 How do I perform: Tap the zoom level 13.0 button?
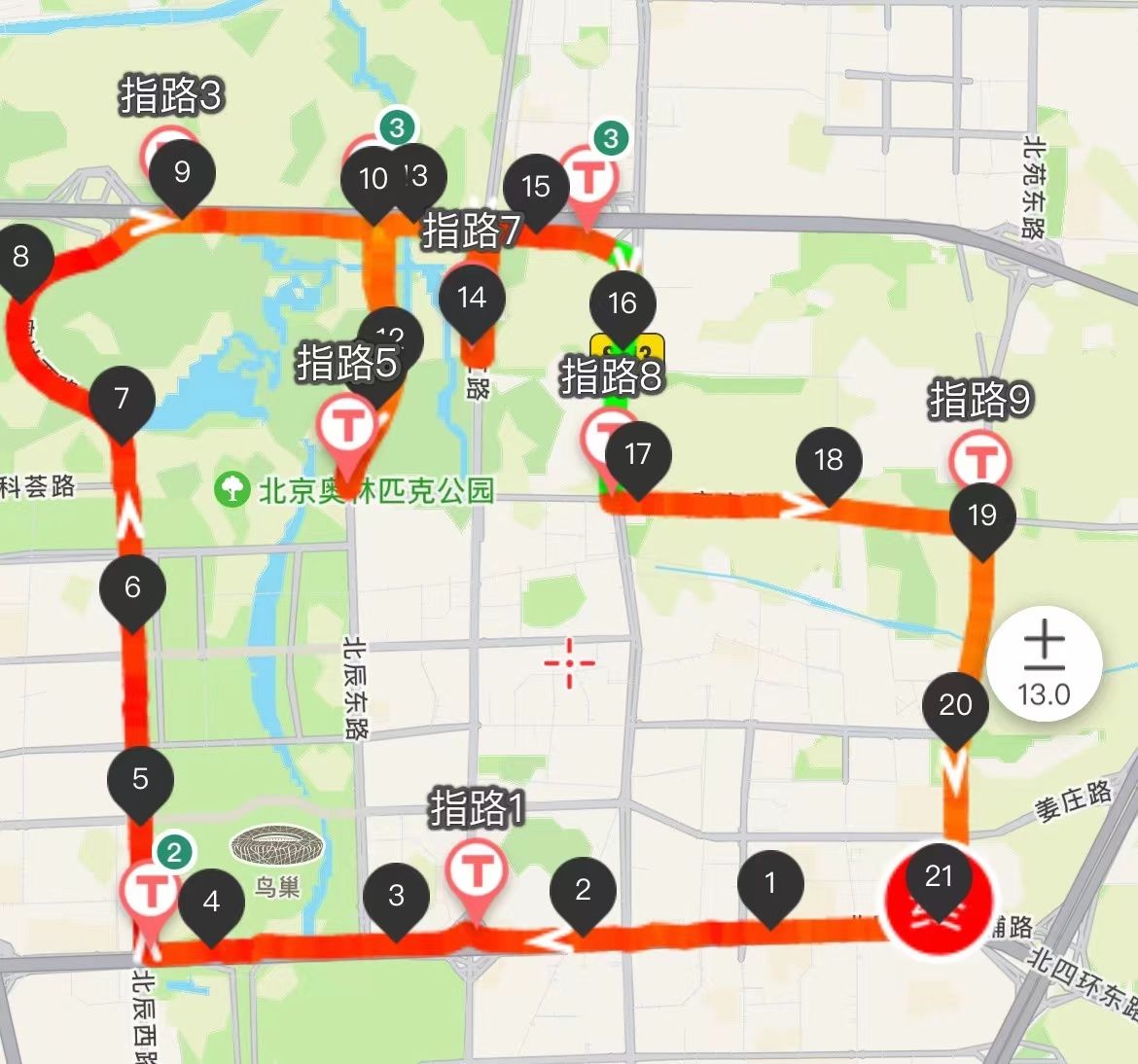1044,665
